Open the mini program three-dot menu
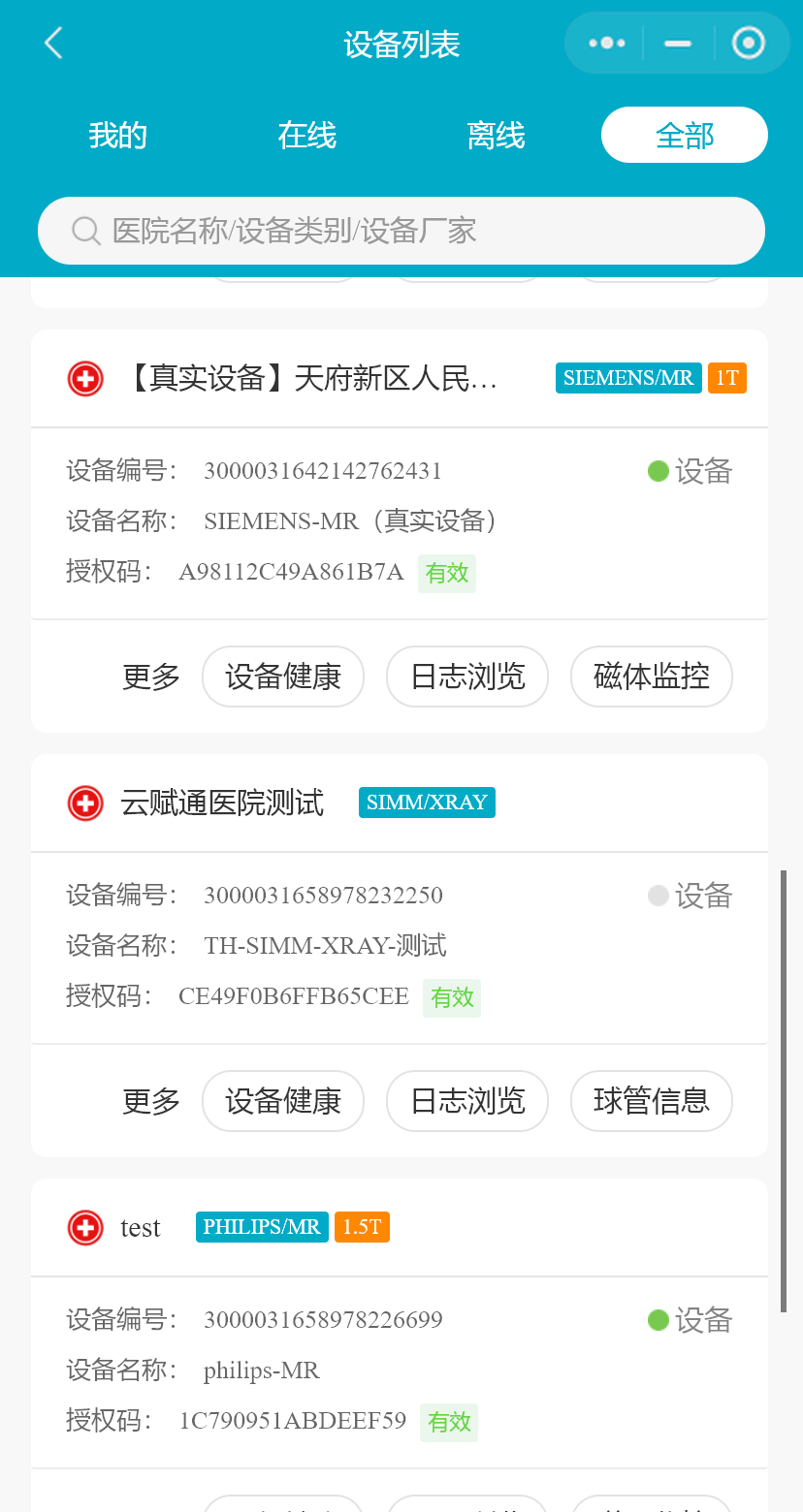Image resolution: width=803 pixels, height=1512 pixels. [607, 44]
